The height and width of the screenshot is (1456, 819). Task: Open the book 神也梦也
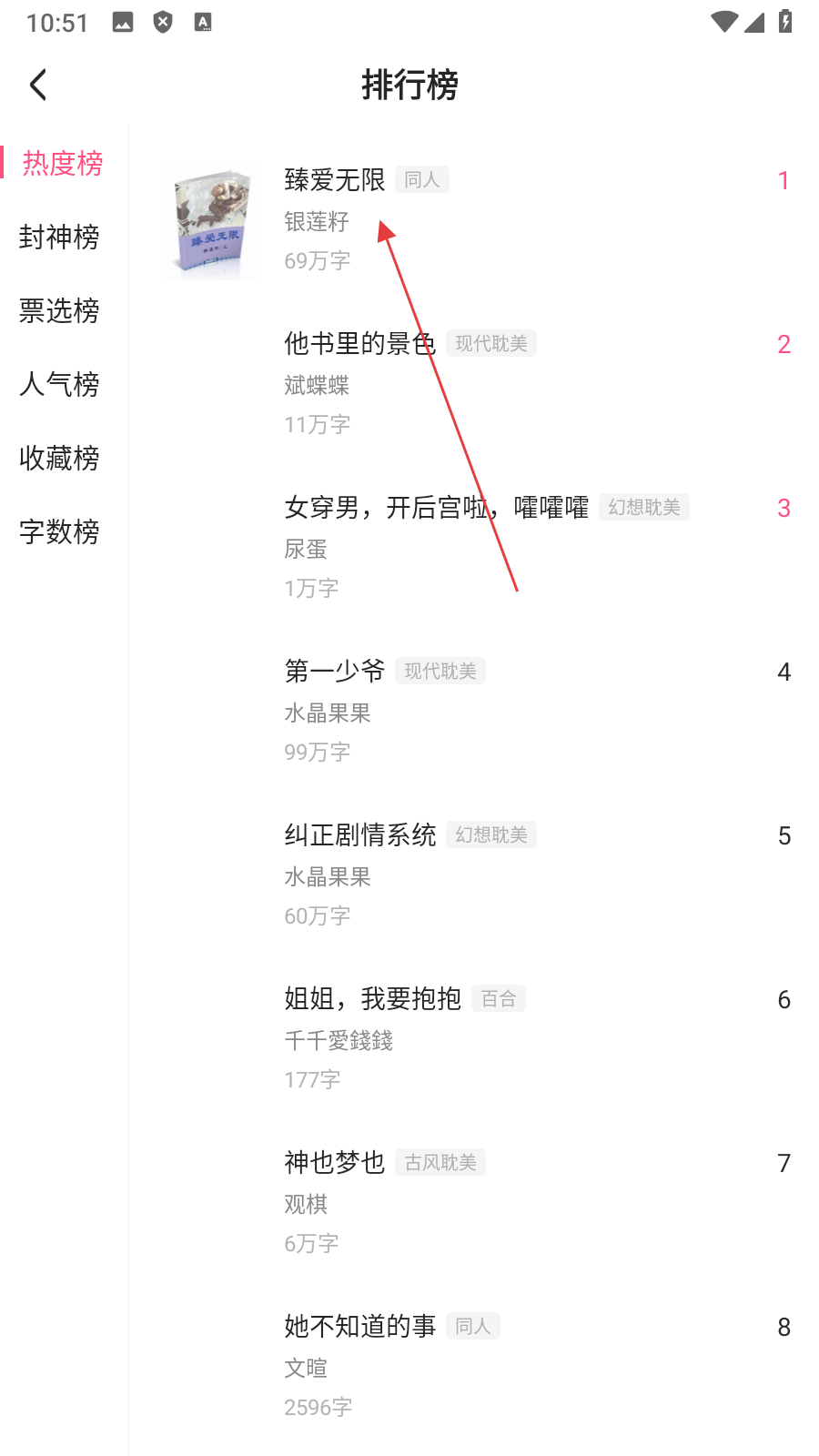point(335,1163)
